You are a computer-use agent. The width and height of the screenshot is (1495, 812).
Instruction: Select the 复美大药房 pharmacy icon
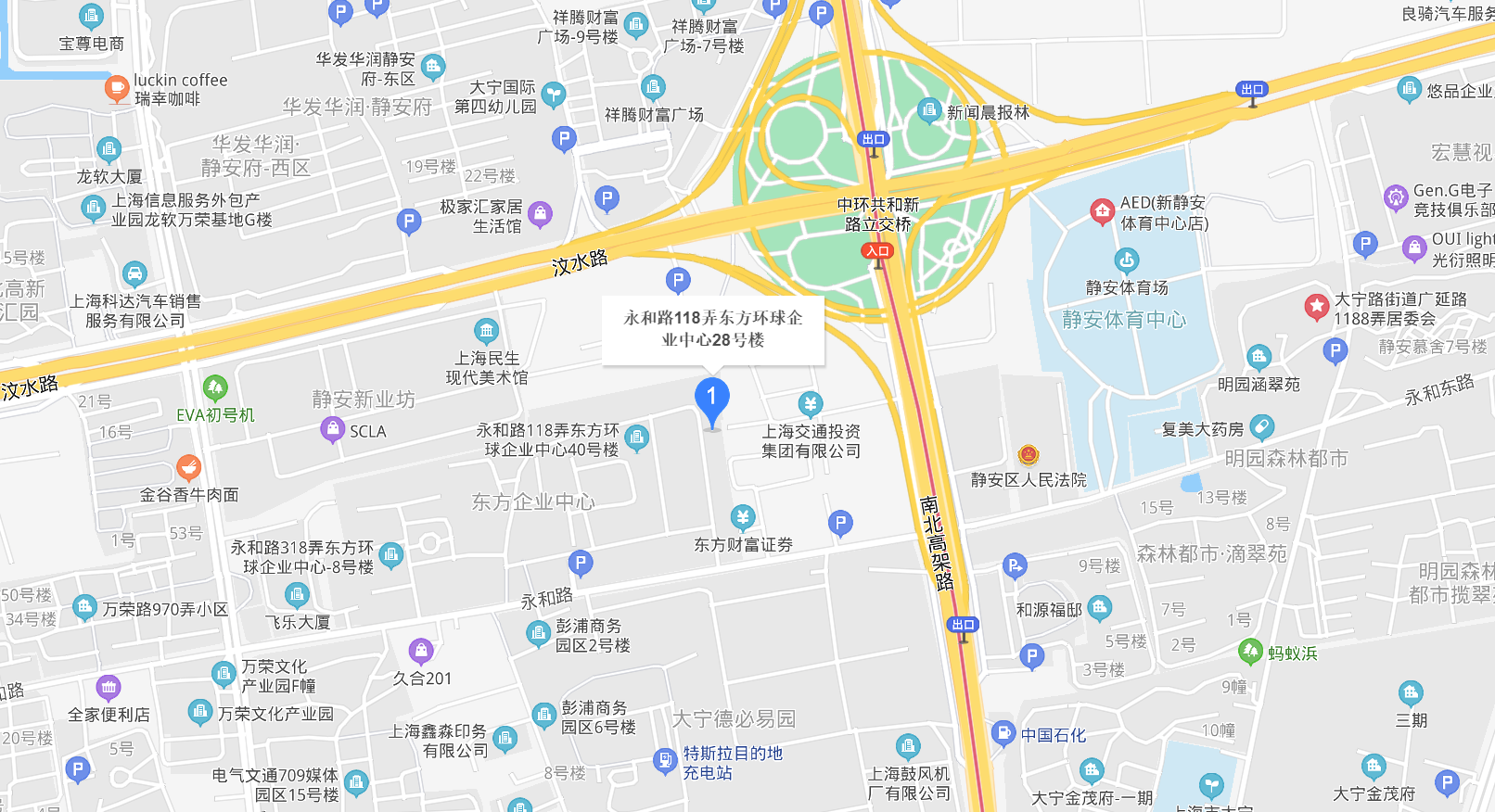pos(1261,427)
